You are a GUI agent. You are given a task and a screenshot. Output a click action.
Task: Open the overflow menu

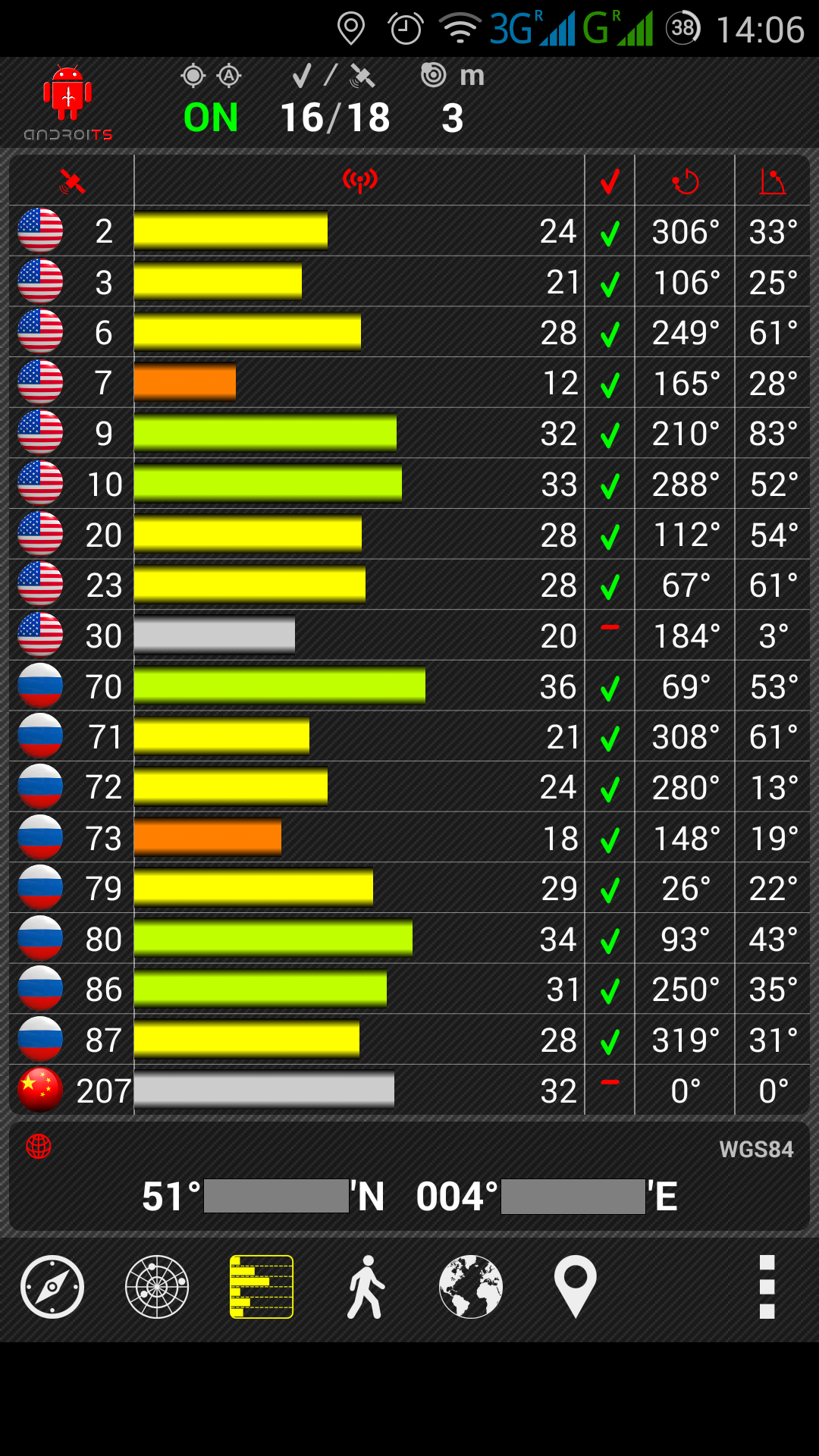pyautogui.click(x=767, y=1287)
